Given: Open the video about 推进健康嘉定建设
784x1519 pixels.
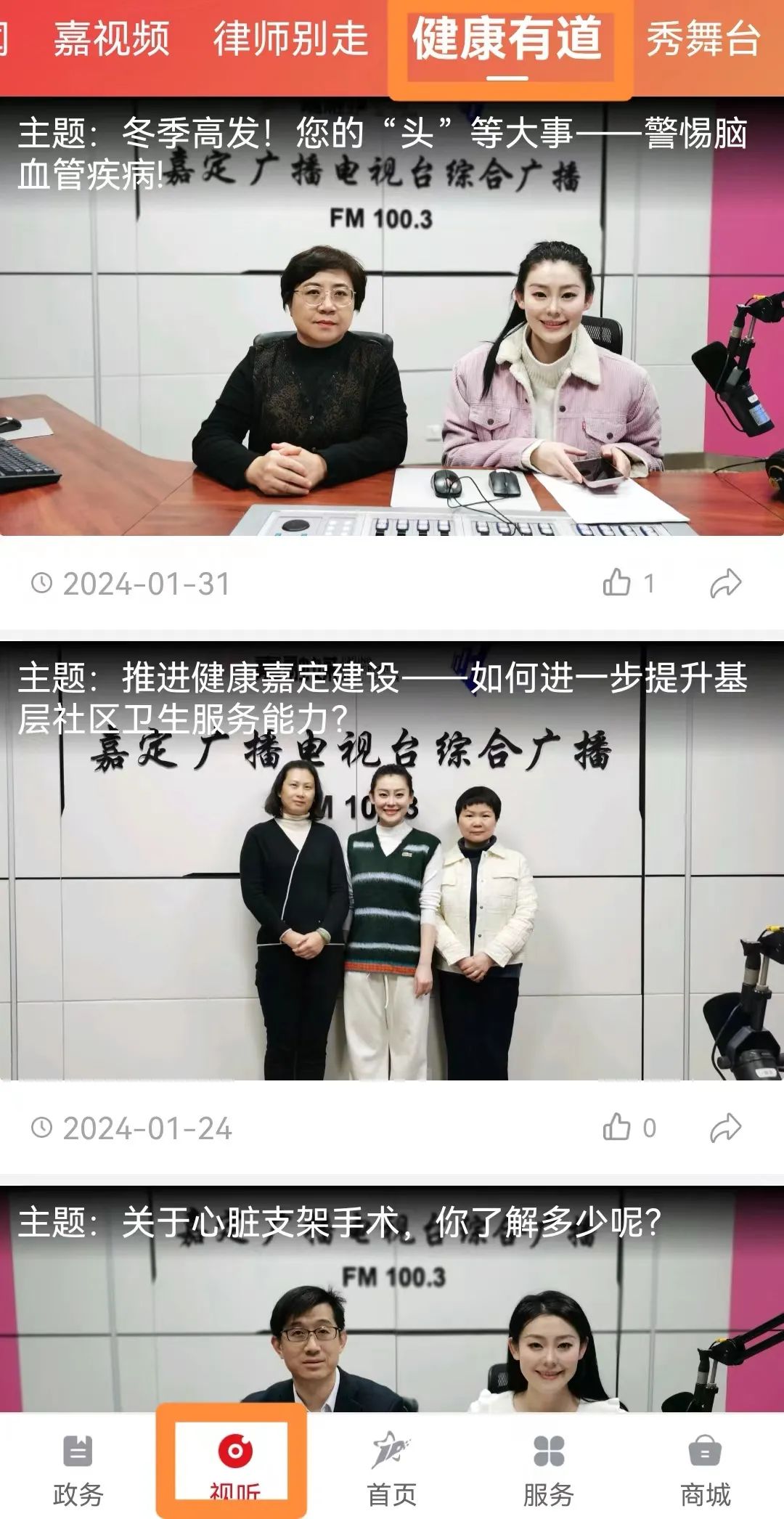Looking at the screenshot, I should pos(392,871).
